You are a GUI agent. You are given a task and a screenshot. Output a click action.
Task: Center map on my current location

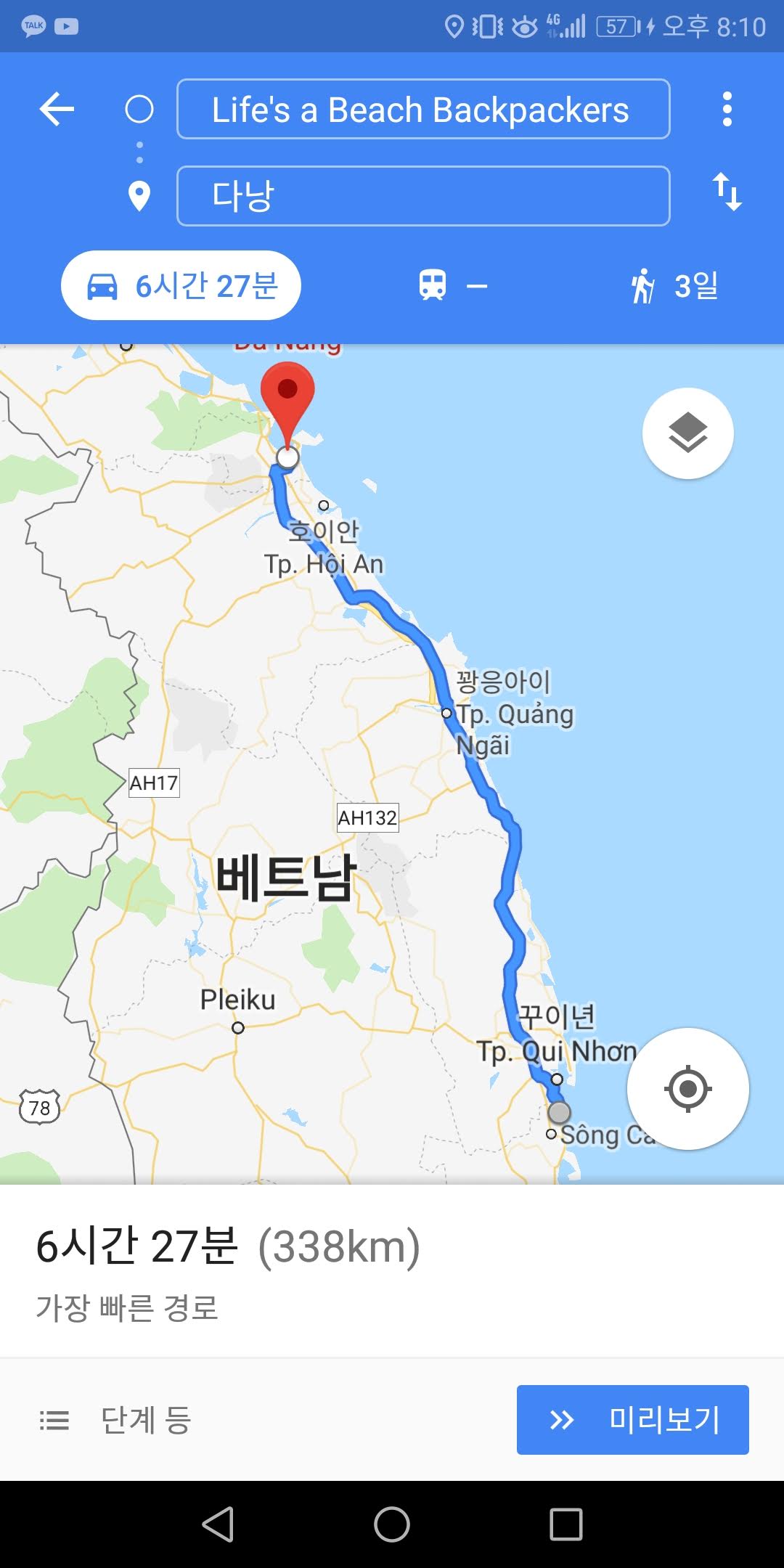pos(687,1088)
